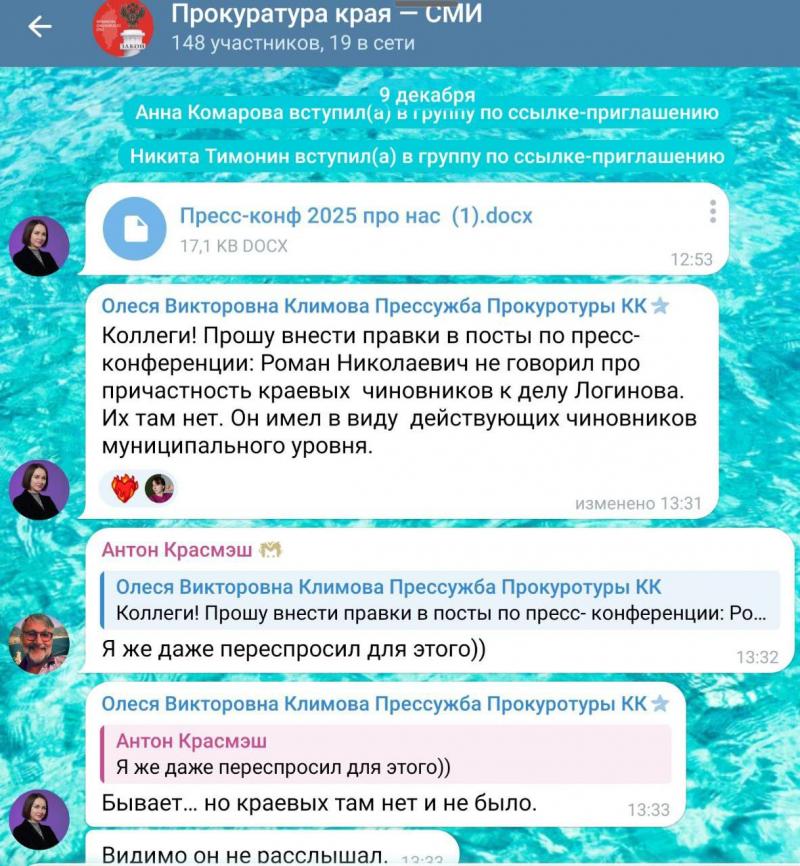Tap the heart reaction under Олеся's message
800x866 pixels.
[x=123, y=488]
